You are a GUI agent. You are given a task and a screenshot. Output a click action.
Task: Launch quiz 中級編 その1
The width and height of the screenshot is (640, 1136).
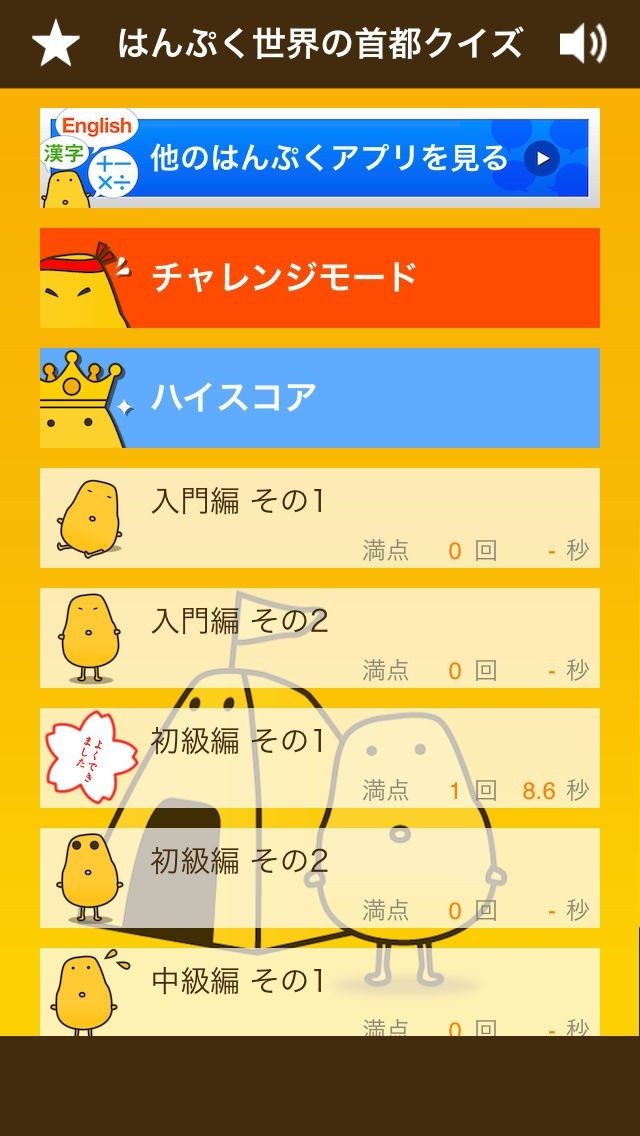[320, 991]
